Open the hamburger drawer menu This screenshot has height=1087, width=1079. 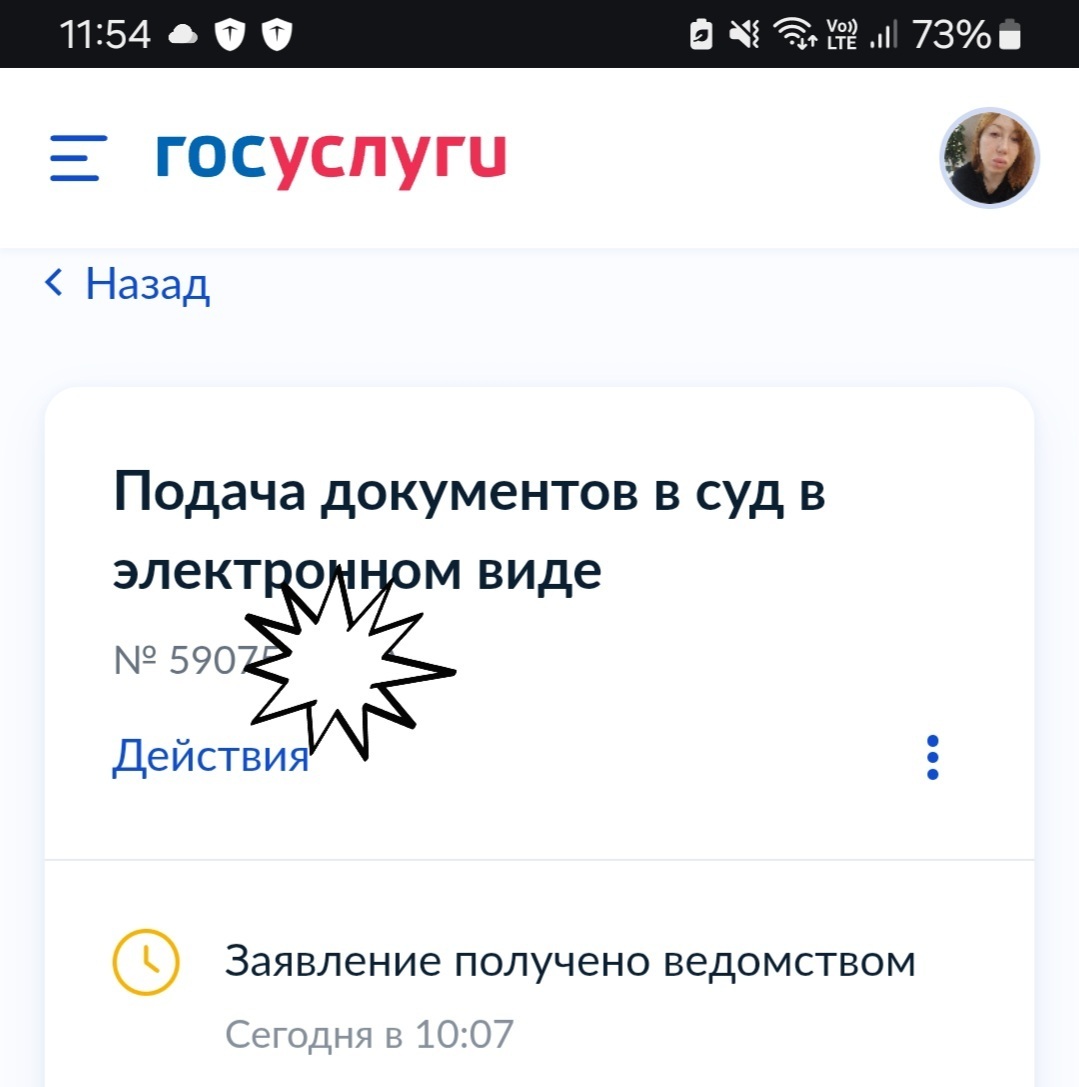(77, 158)
